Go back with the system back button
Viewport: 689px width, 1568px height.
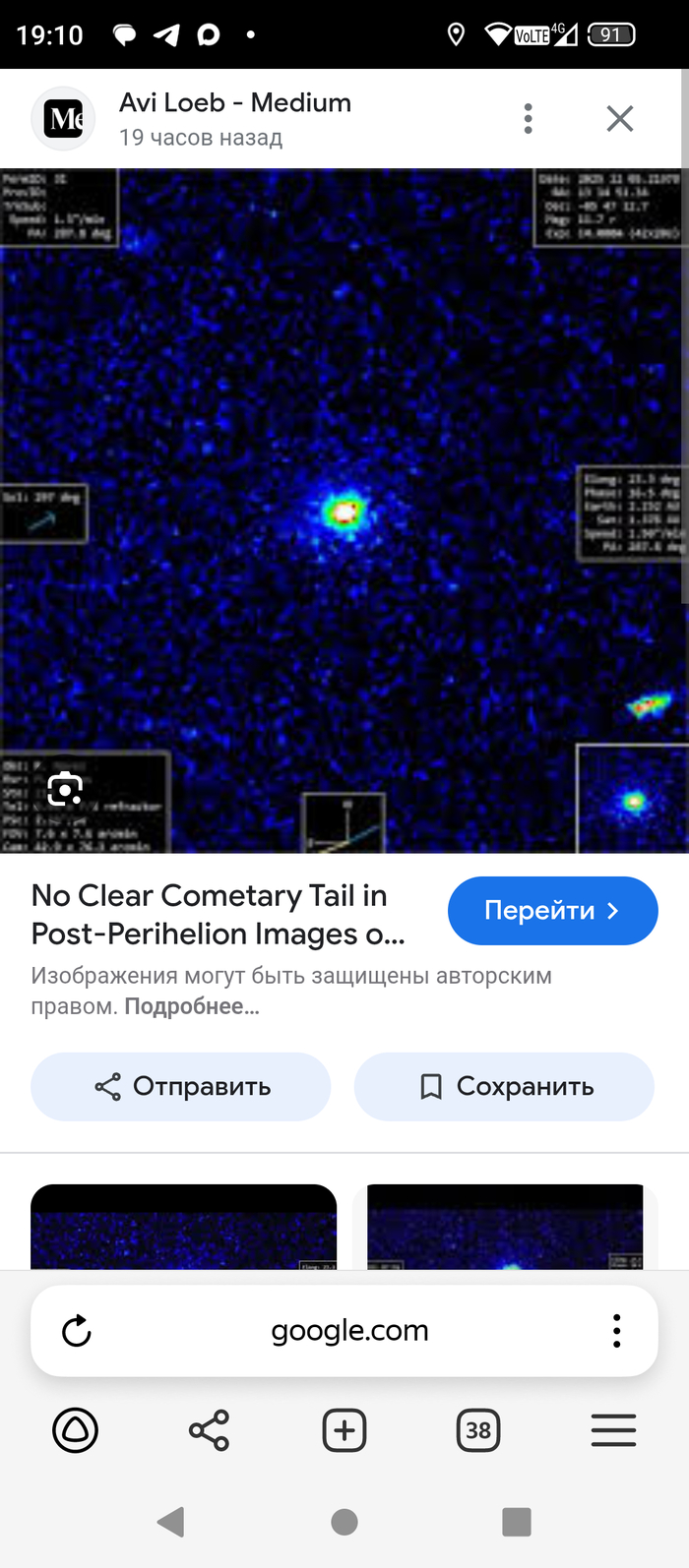(x=170, y=1522)
